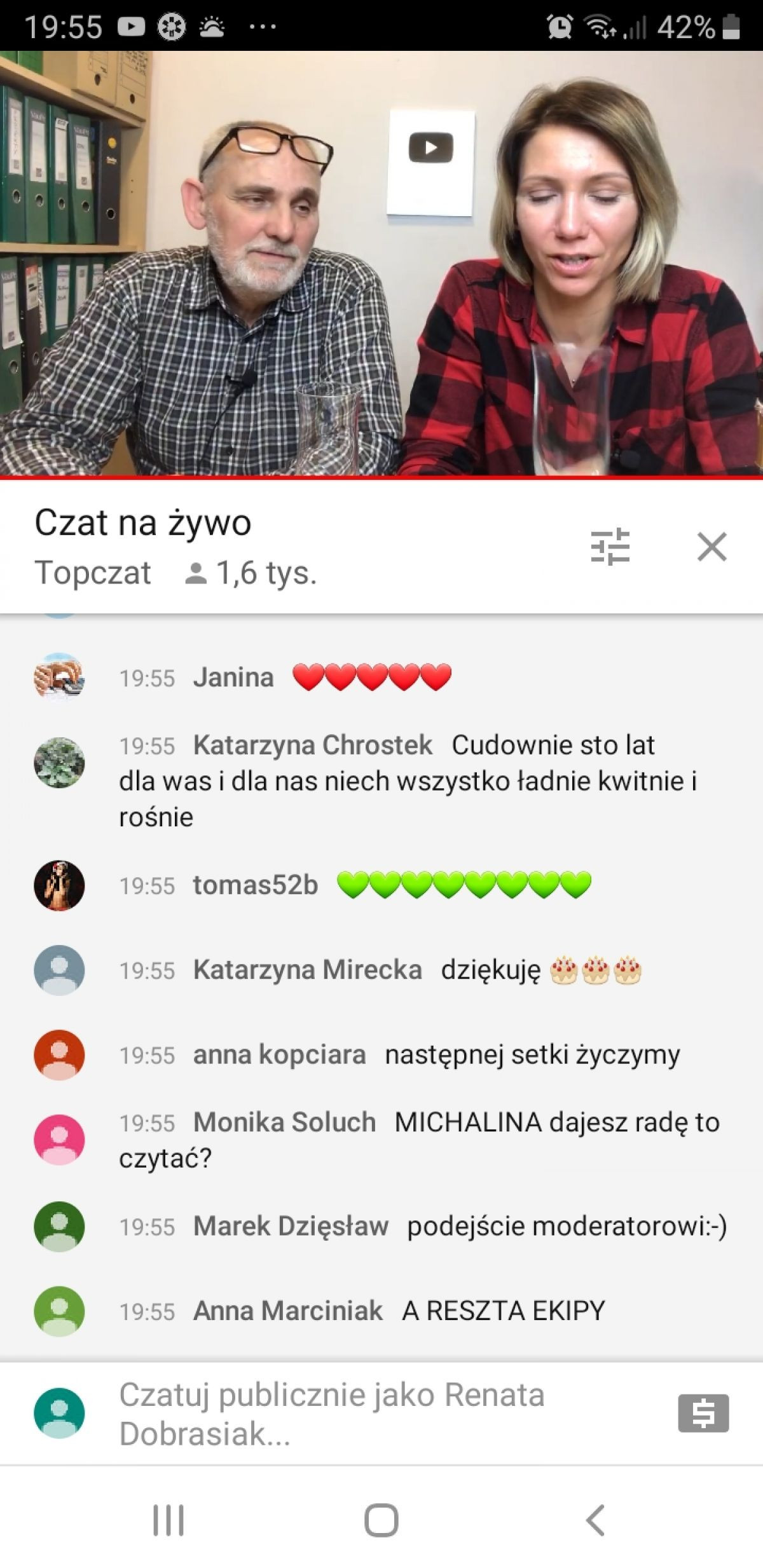Select Katarzyna Mirecka's message

click(x=381, y=970)
